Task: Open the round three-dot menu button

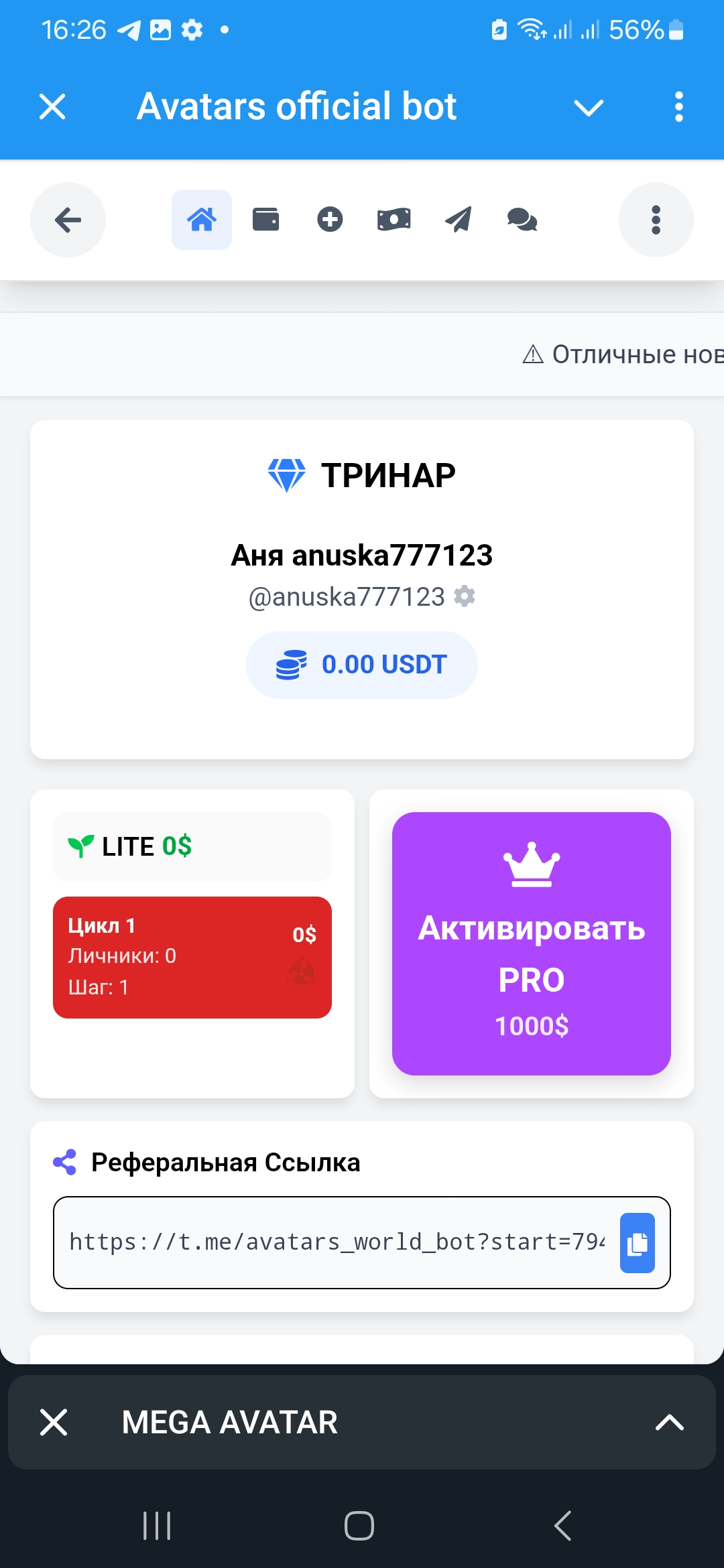Action: [x=656, y=220]
